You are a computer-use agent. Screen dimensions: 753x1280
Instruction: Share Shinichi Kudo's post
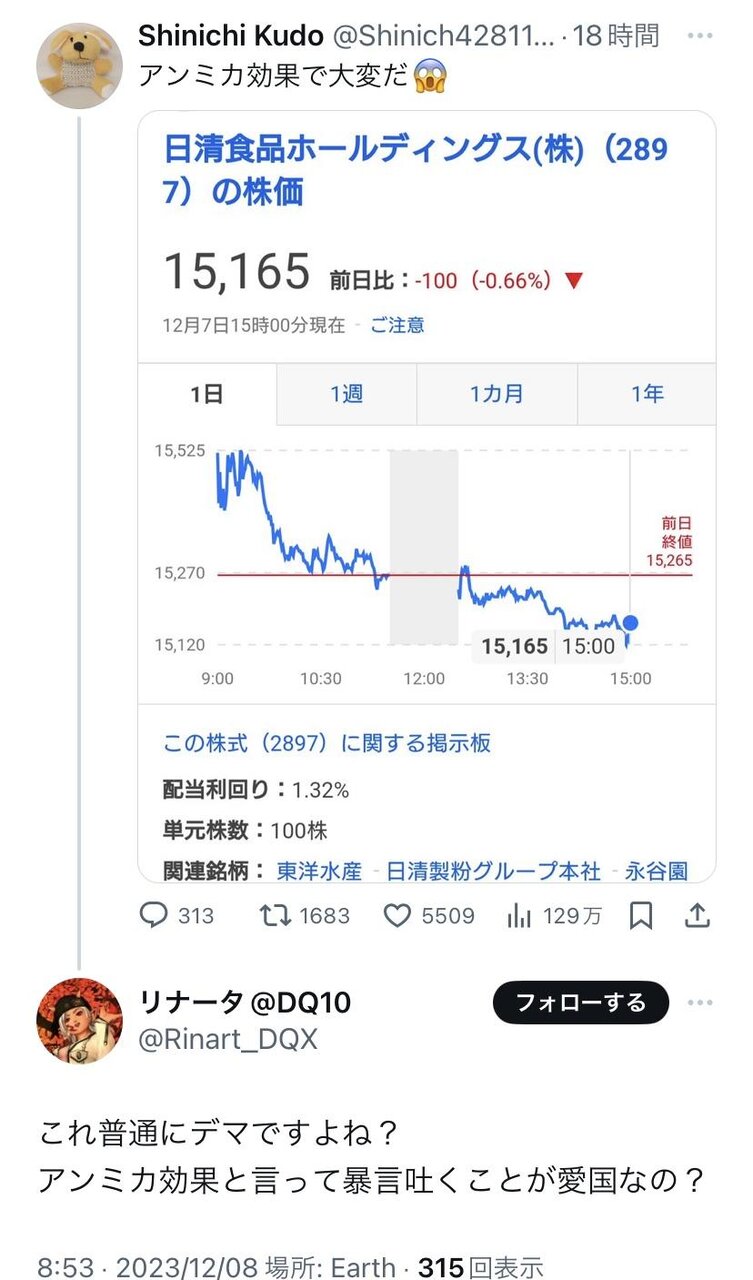698,915
